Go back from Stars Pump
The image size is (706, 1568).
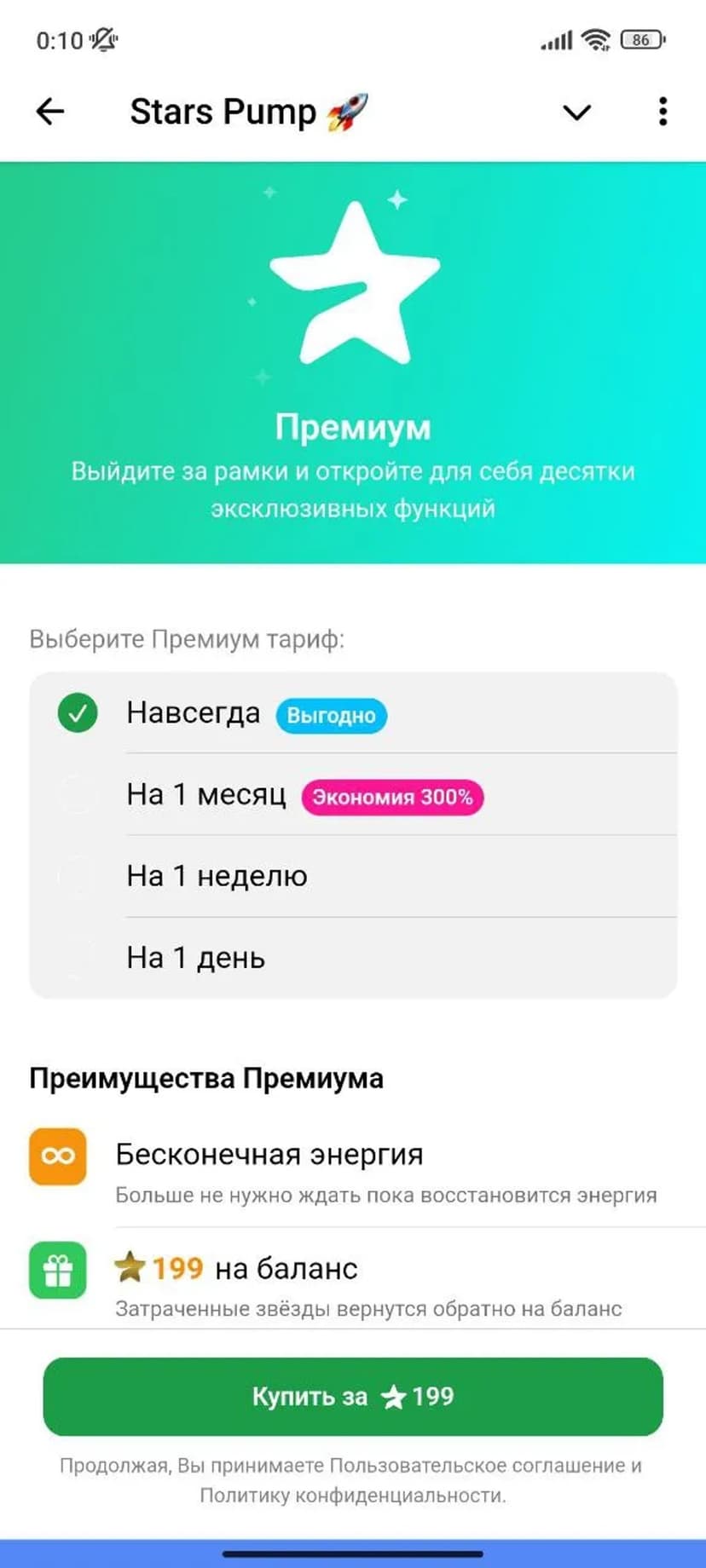(50, 112)
